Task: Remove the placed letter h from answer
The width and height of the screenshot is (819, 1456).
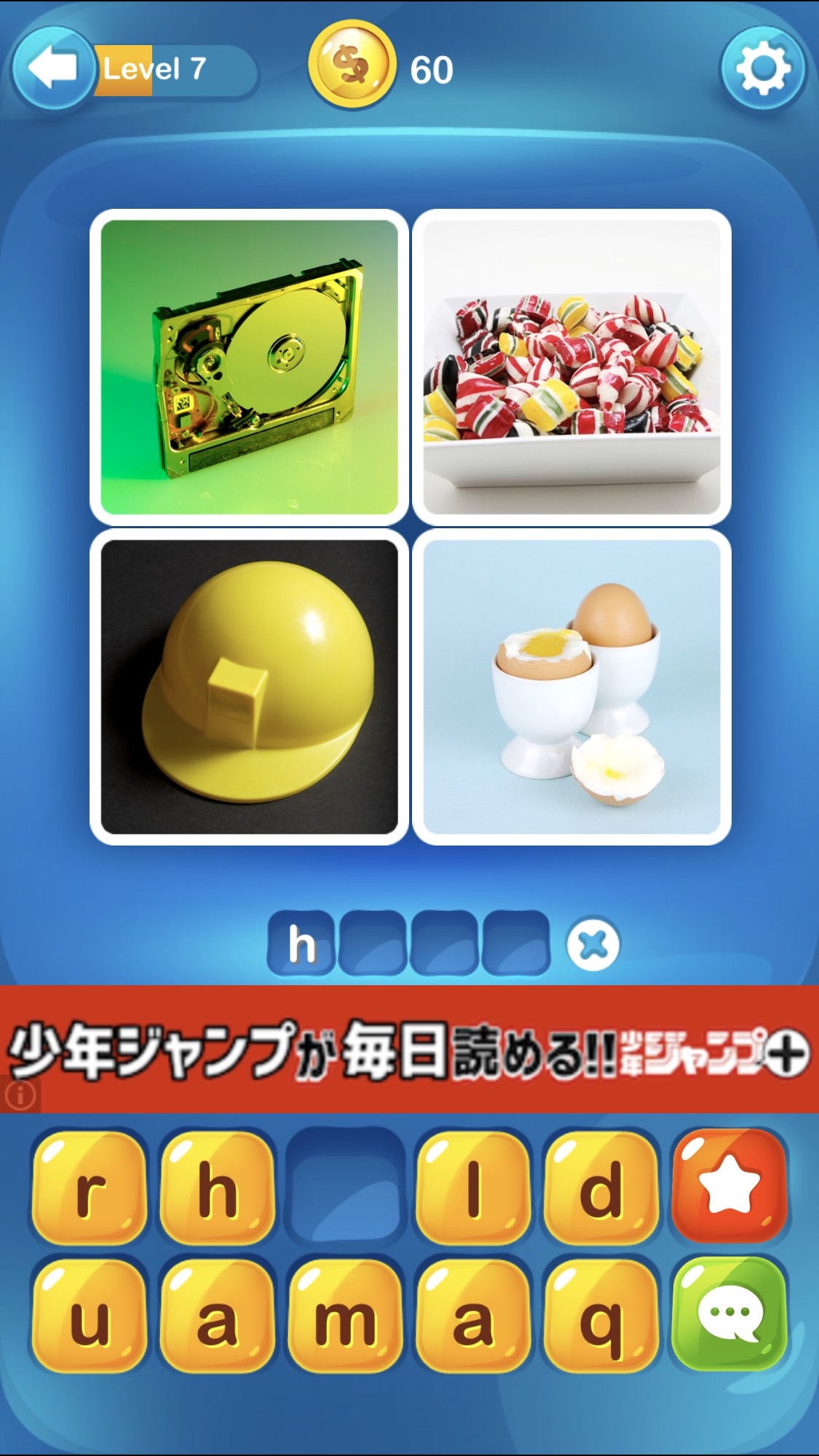Action: coord(301,944)
